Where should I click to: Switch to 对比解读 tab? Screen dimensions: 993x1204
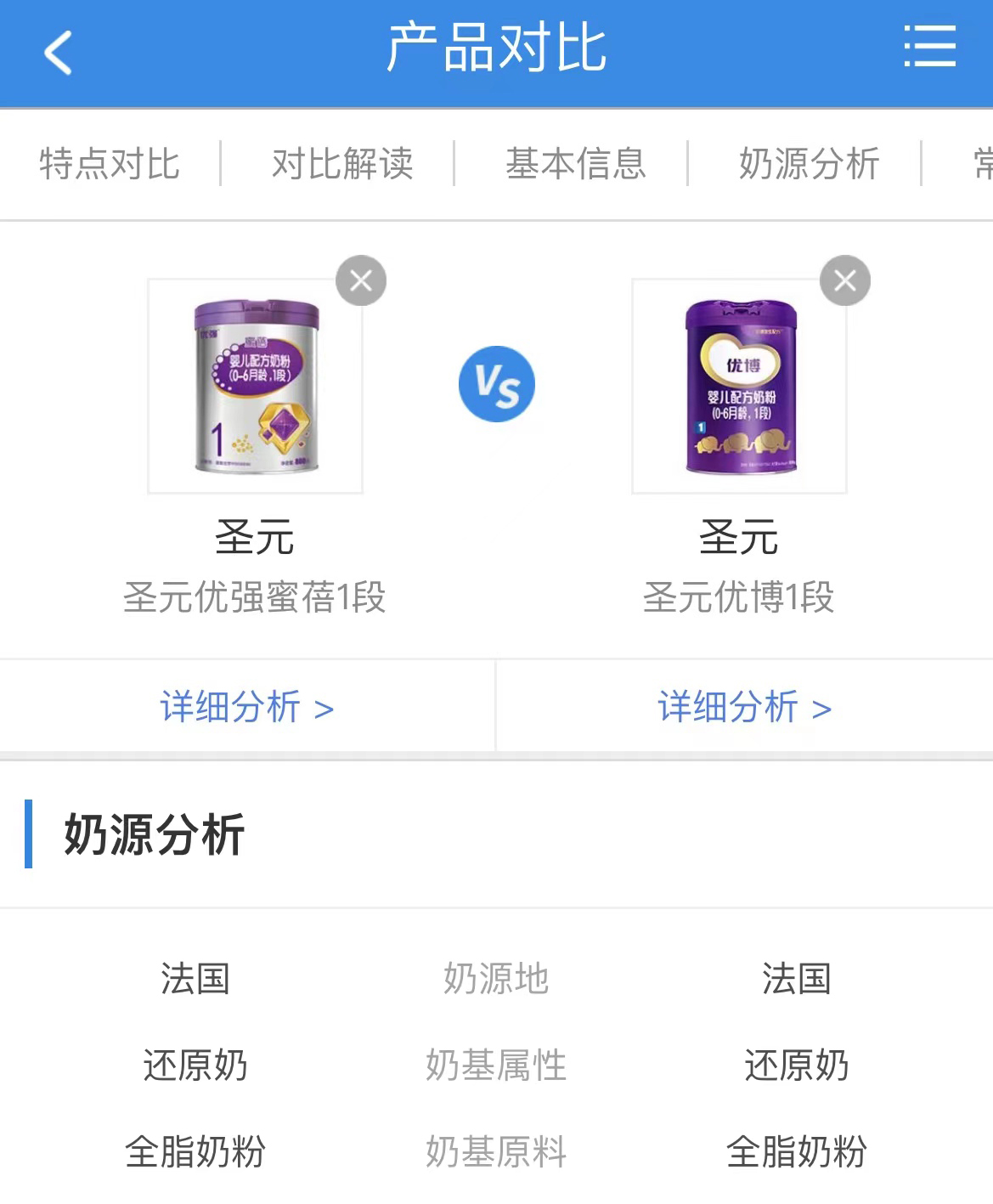point(342,164)
